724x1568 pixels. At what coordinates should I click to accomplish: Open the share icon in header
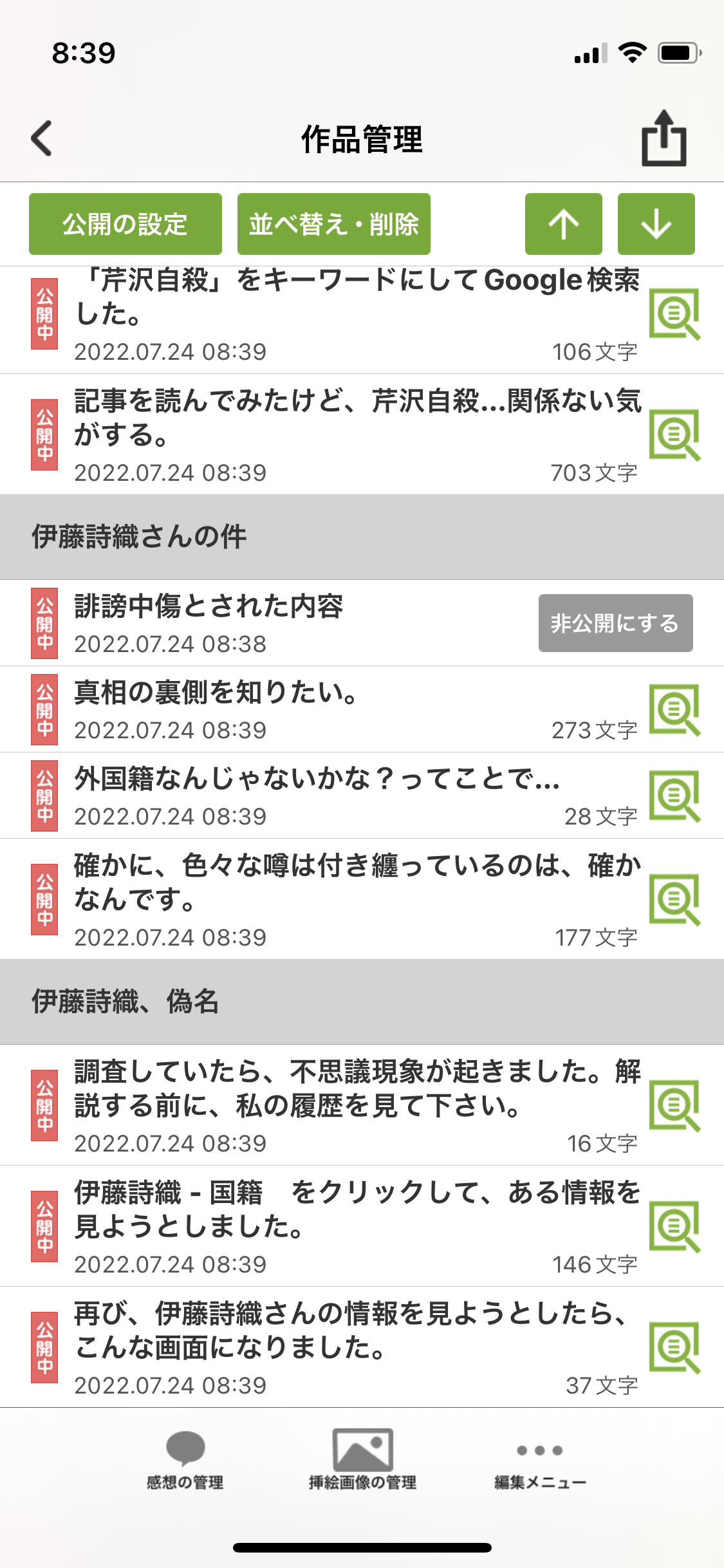[x=664, y=138]
